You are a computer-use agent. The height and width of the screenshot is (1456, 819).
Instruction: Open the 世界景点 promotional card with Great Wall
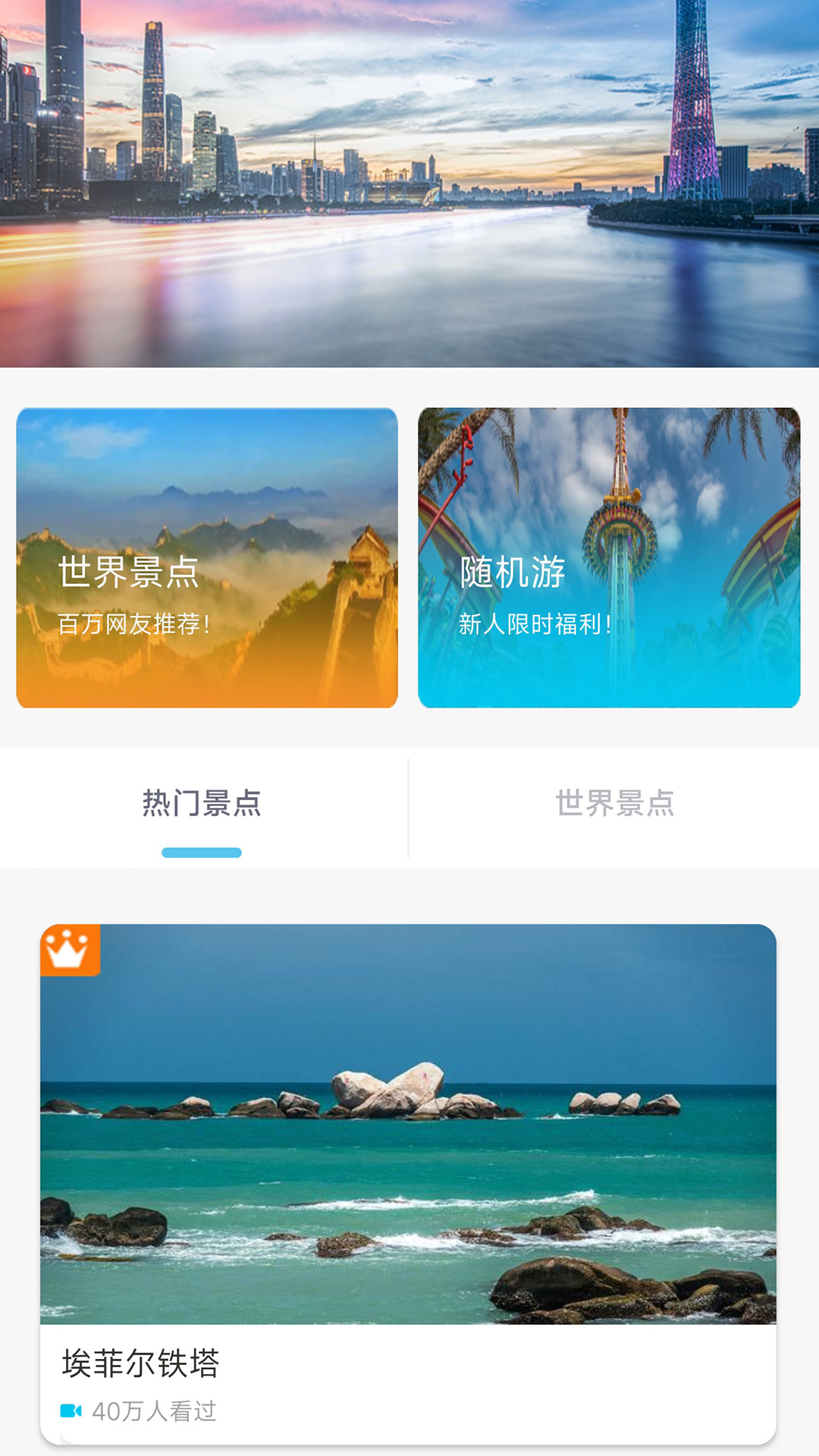(209, 557)
